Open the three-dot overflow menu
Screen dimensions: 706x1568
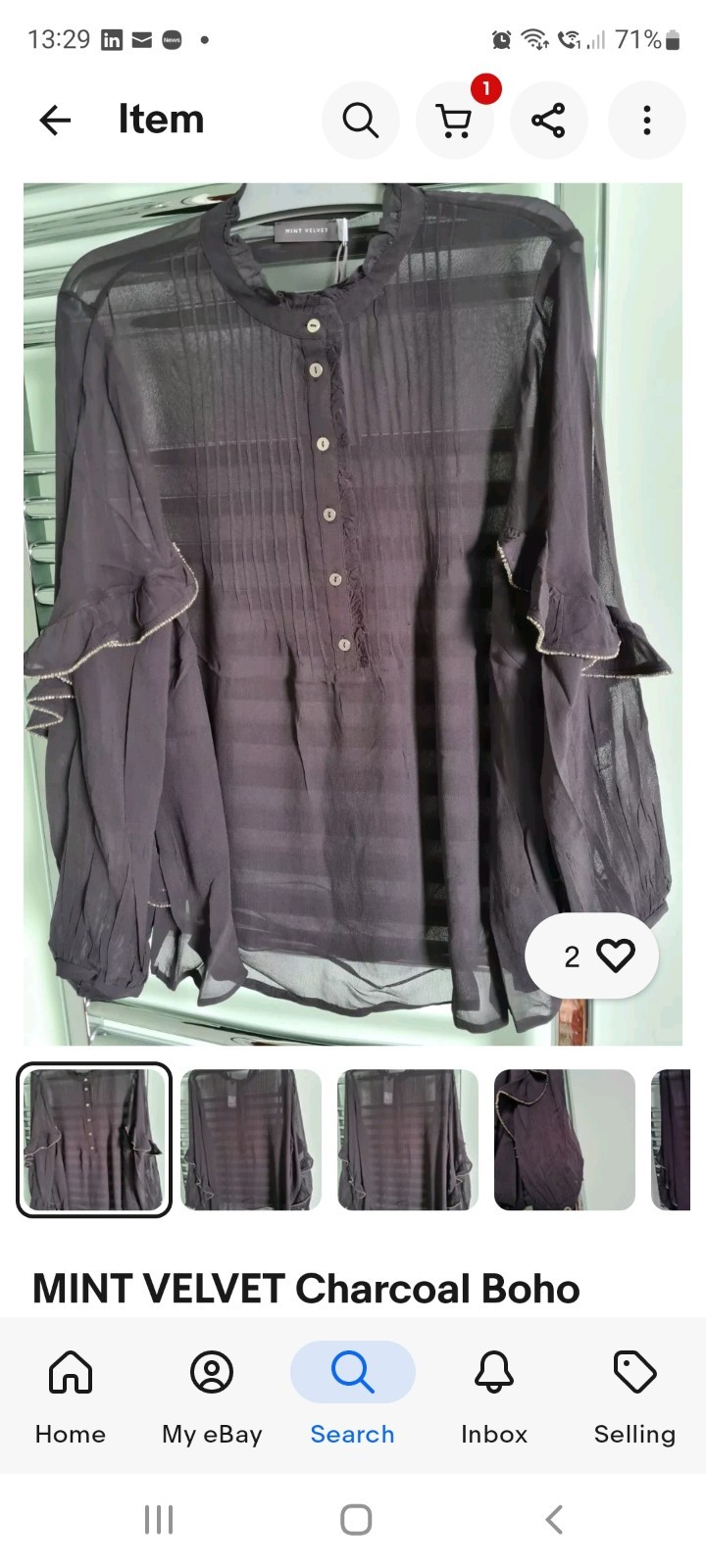click(x=646, y=121)
